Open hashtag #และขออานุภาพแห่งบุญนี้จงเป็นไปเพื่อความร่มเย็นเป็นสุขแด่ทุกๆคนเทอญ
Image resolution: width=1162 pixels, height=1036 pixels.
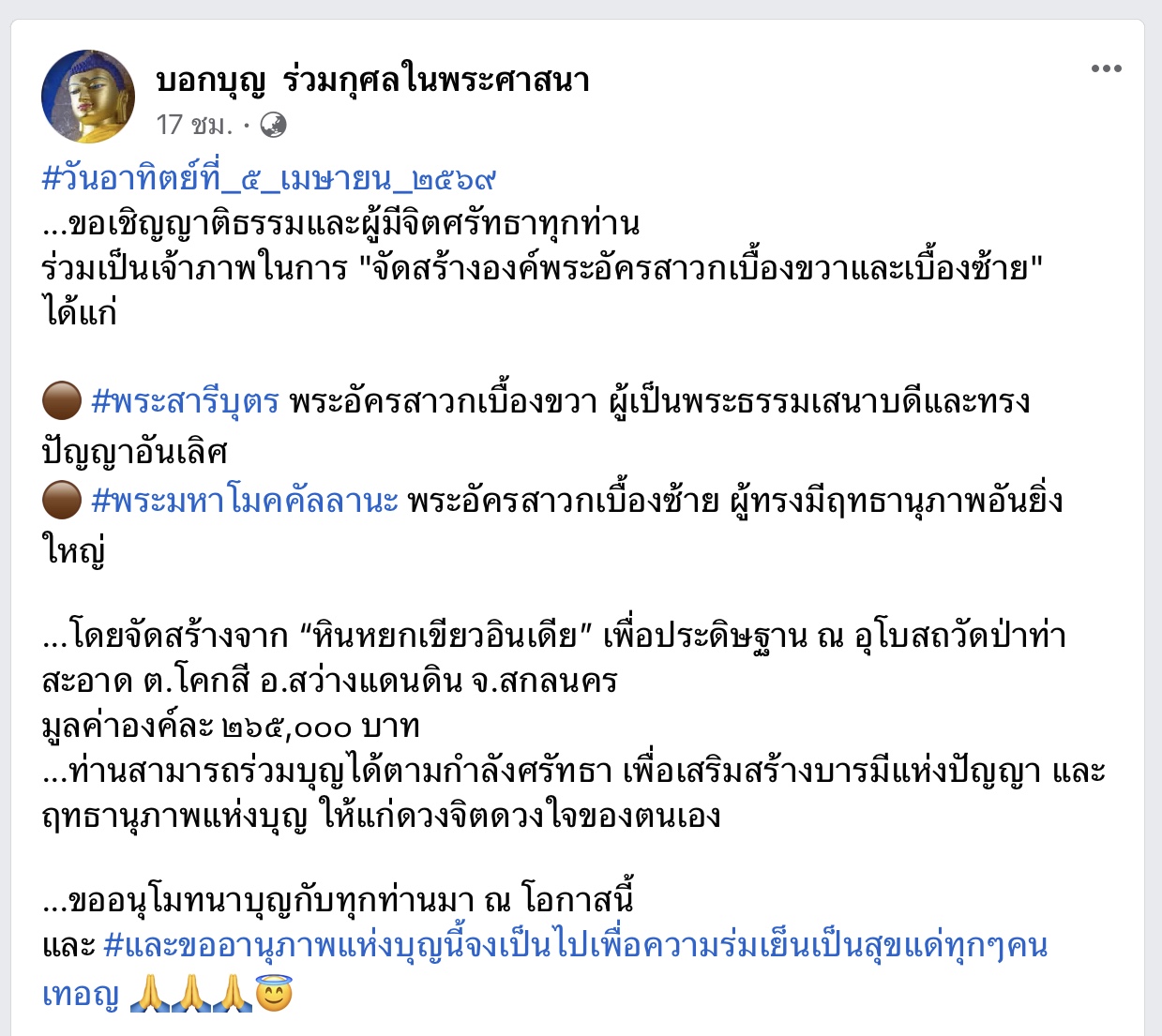[x=574, y=945]
